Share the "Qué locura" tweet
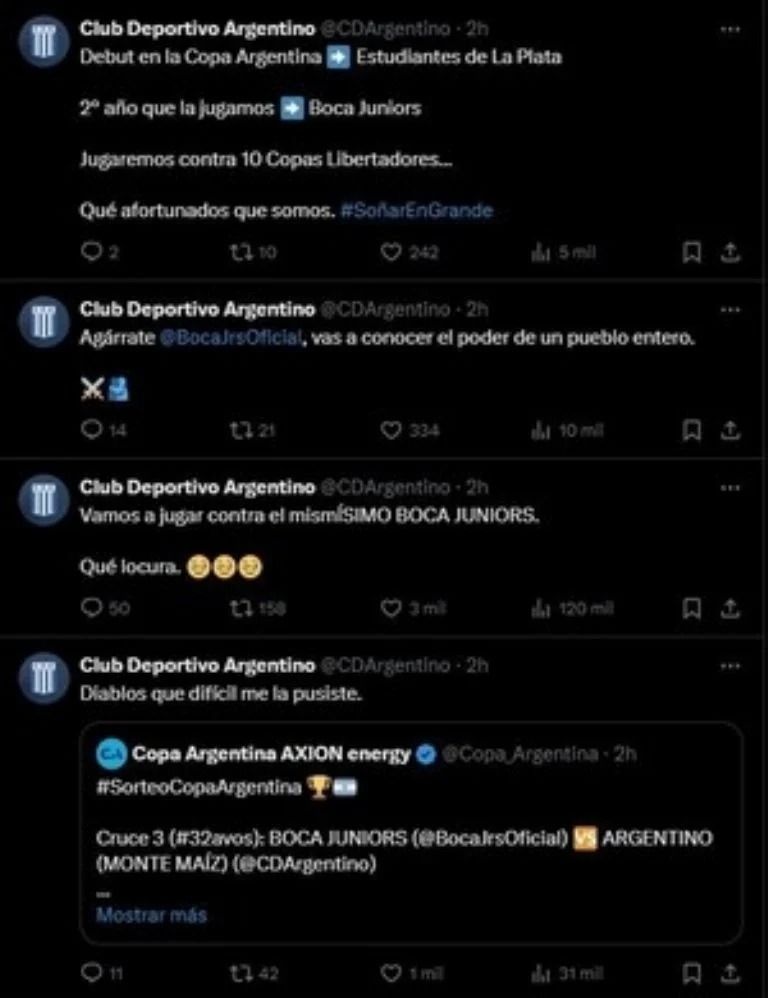This screenshot has width=768, height=998. coord(731,607)
